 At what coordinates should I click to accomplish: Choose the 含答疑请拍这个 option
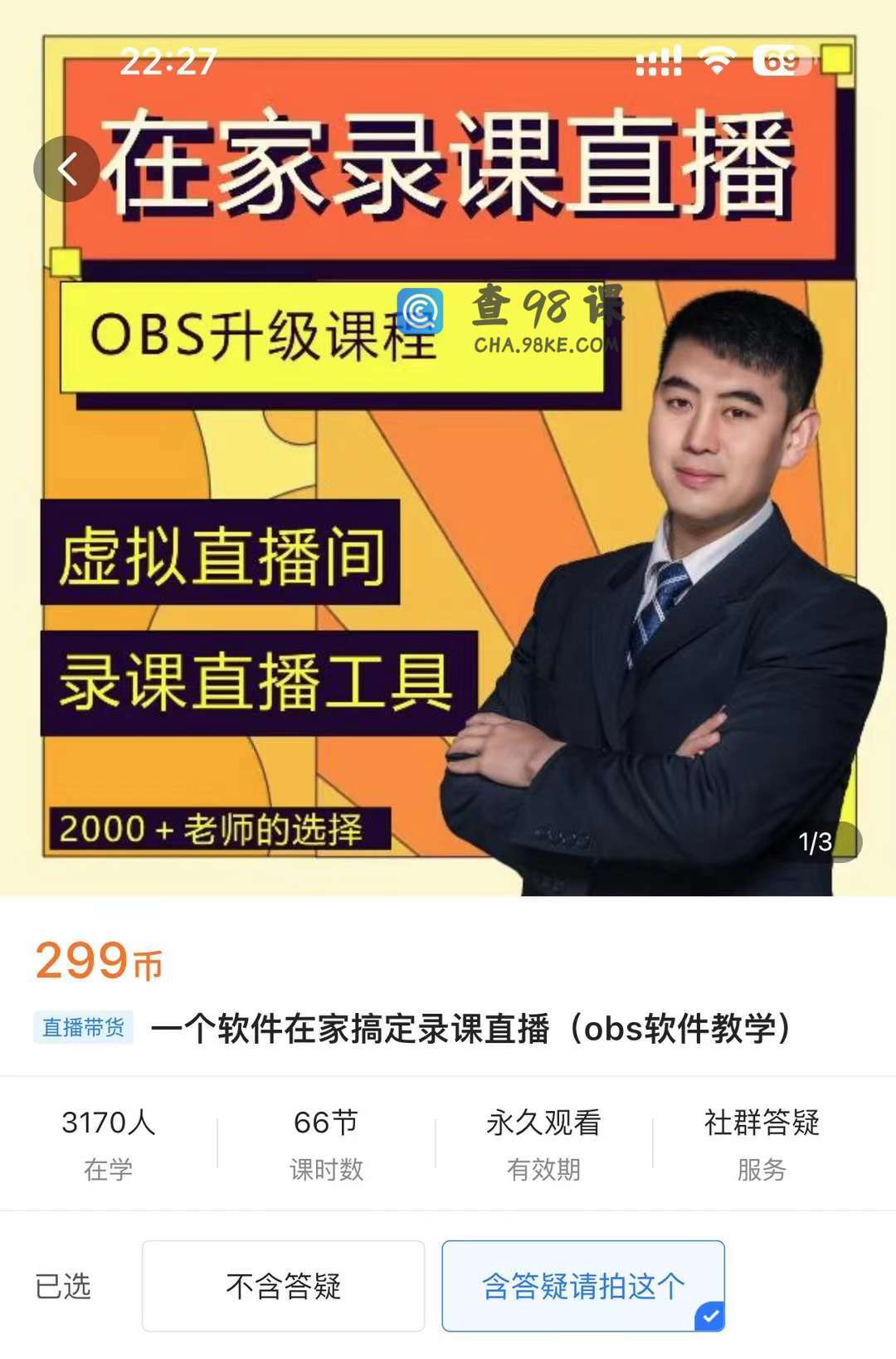click(x=582, y=1285)
